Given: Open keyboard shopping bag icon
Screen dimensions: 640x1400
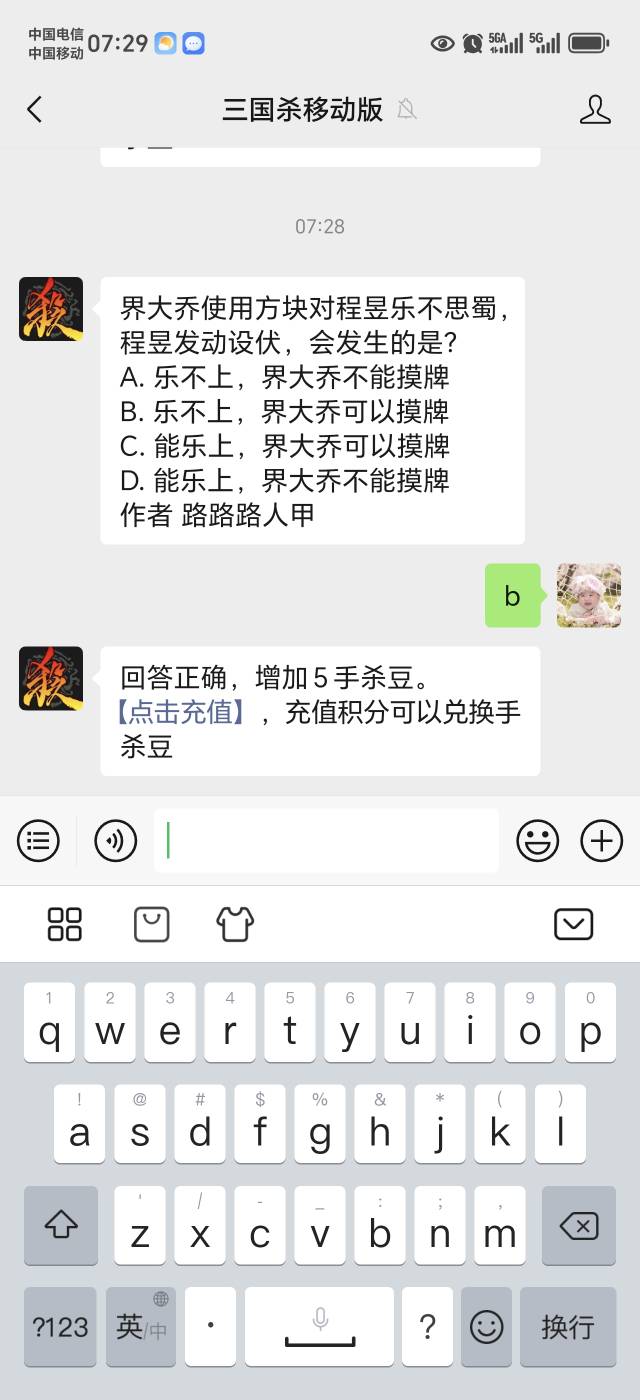Looking at the screenshot, I should tap(152, 924).
